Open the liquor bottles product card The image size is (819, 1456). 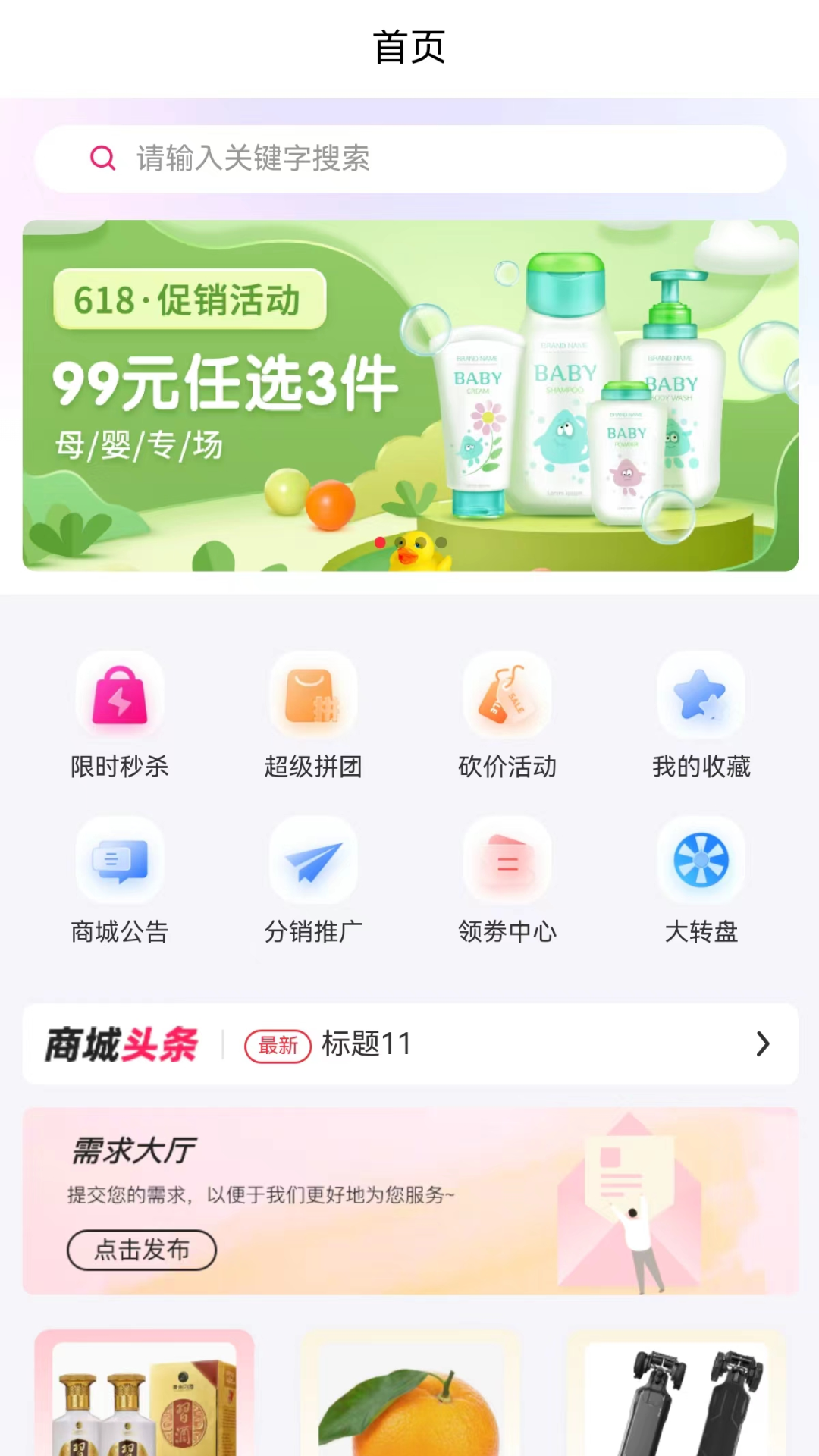[x=144, y=1394]
